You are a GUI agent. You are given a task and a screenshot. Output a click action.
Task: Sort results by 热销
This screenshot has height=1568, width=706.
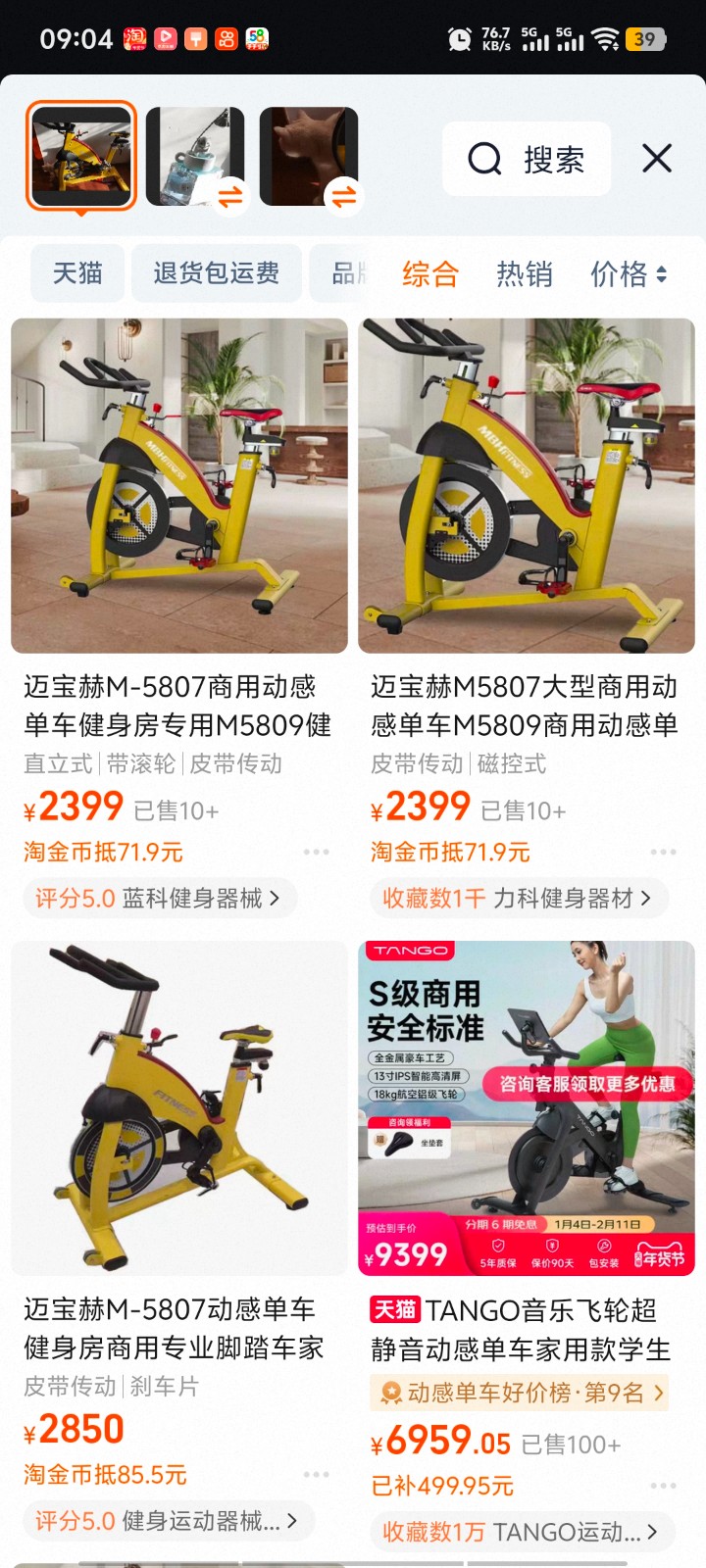coord(525,274)
